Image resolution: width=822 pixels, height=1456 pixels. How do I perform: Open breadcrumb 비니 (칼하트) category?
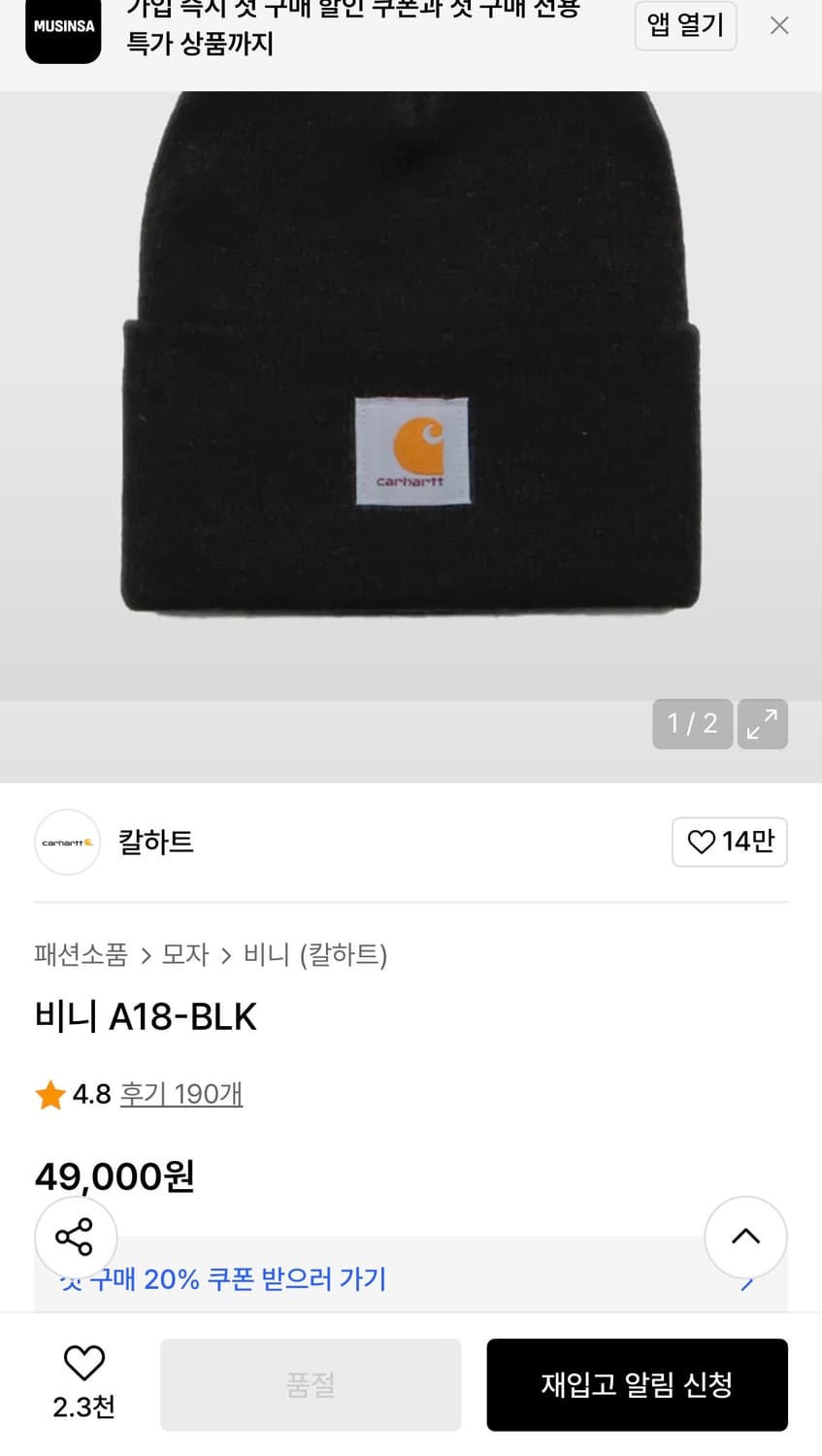pos(313,954)
